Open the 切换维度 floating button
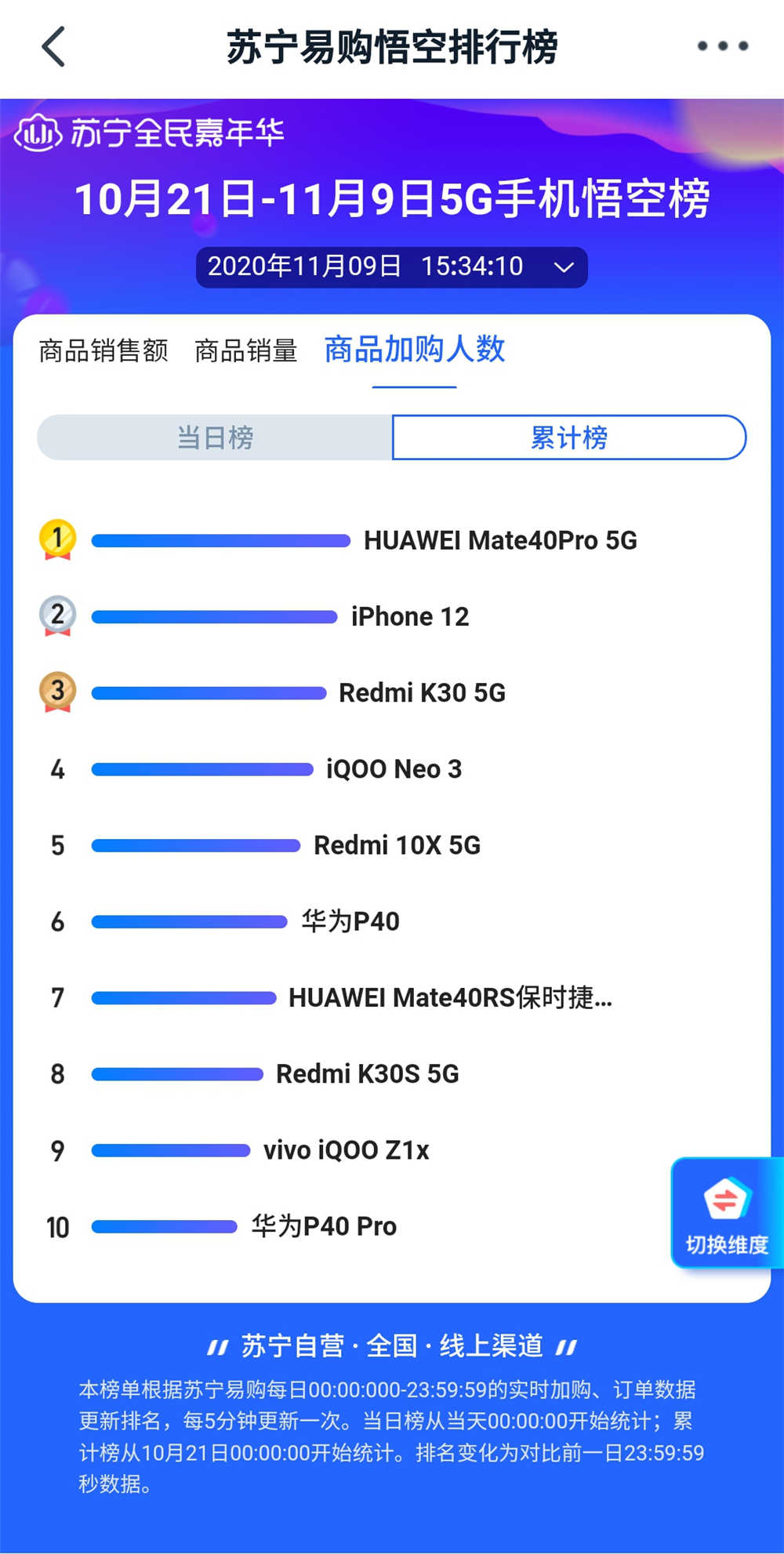This screenshot has width=784, height=1554. (726, 1213)
